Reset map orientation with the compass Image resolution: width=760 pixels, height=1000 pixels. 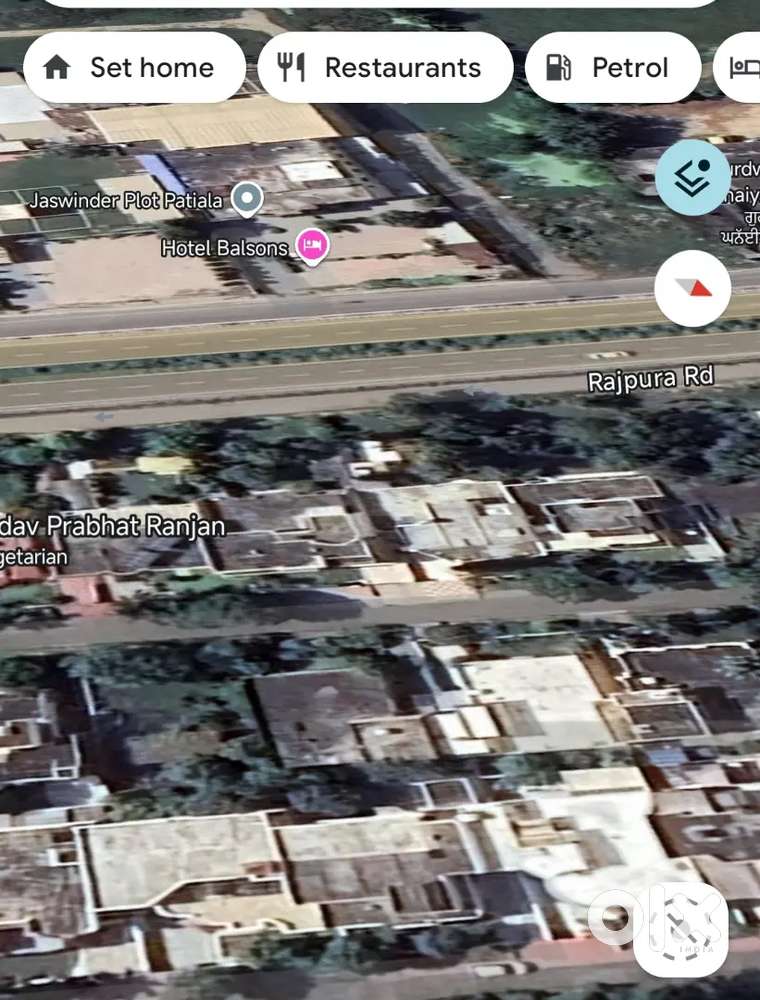pyautogui.click(x=692, y=288)
